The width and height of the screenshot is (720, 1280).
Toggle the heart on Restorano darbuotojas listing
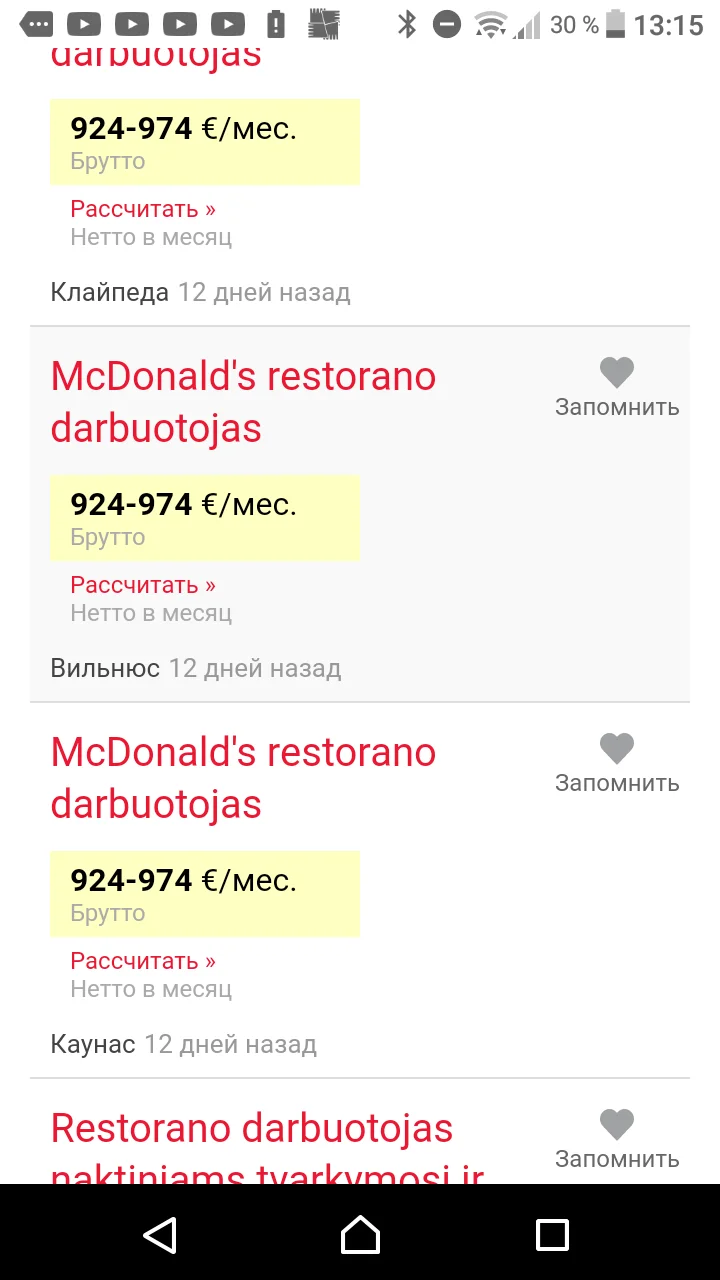click(616, 1124)
